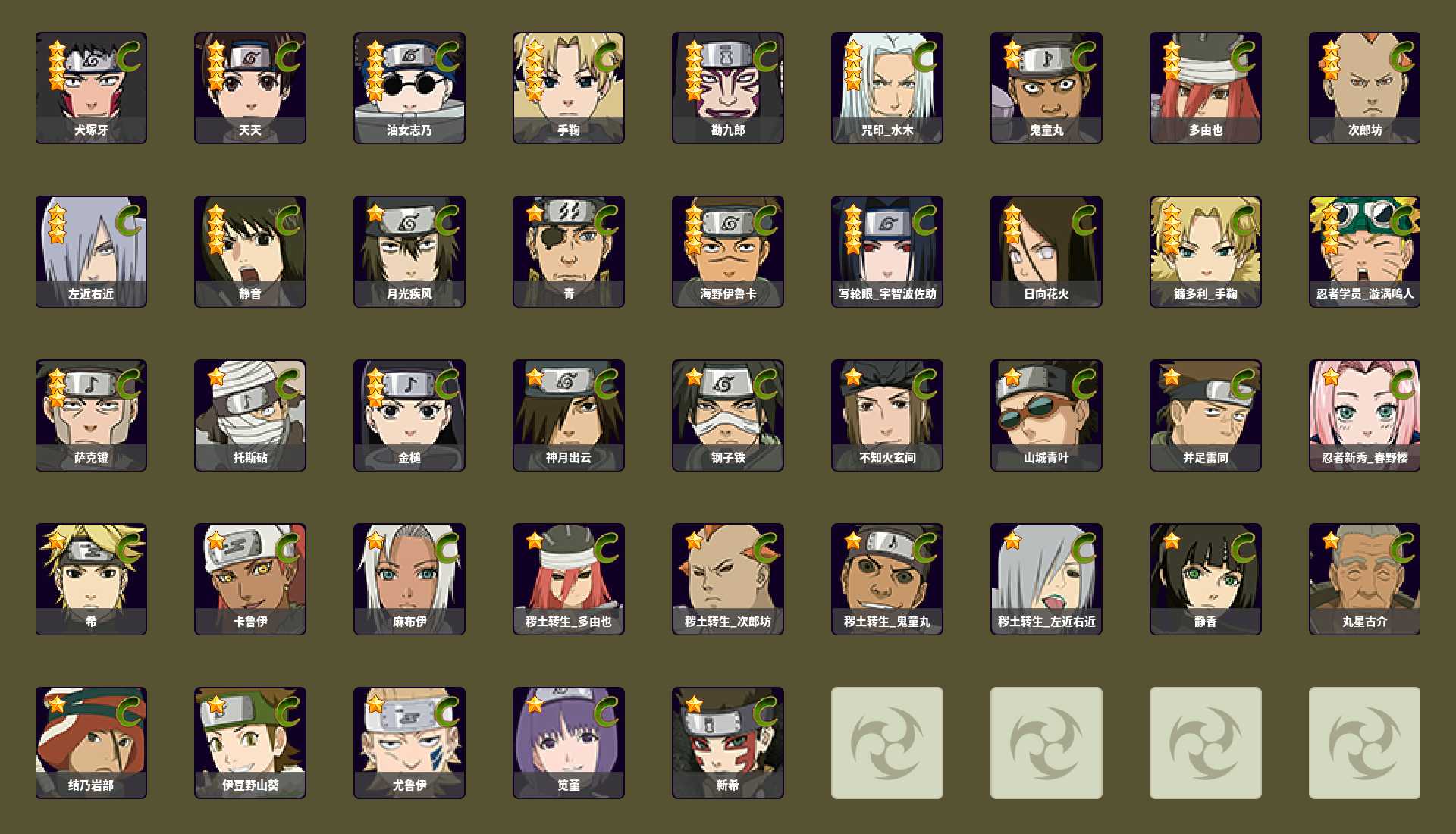
Task: Tap the 勘九郎 portrait
Action: tap(728, 87)
